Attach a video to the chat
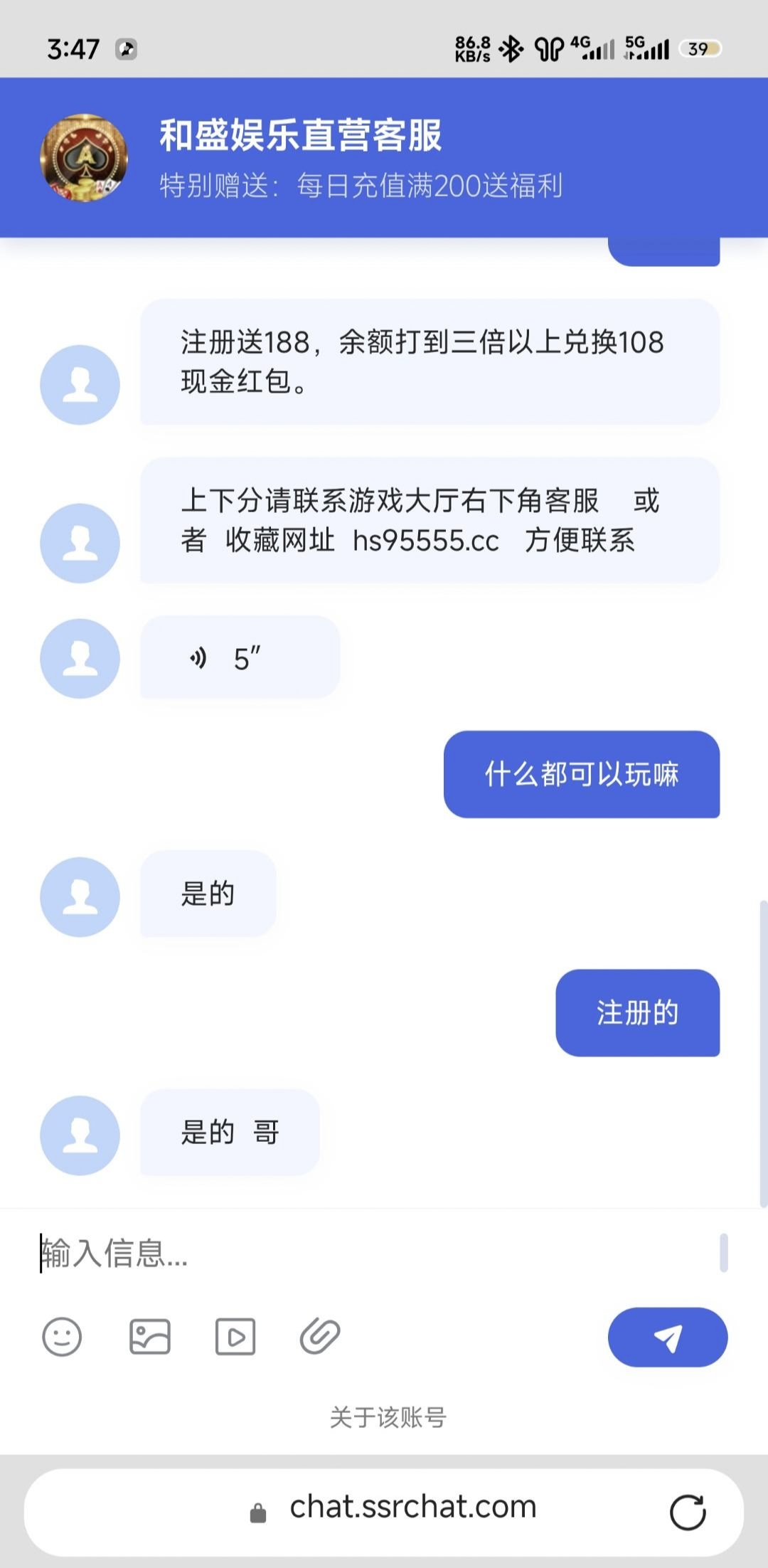This screenshot has width=768, height=1568. pyautogui.click(x=235, y=1337)
